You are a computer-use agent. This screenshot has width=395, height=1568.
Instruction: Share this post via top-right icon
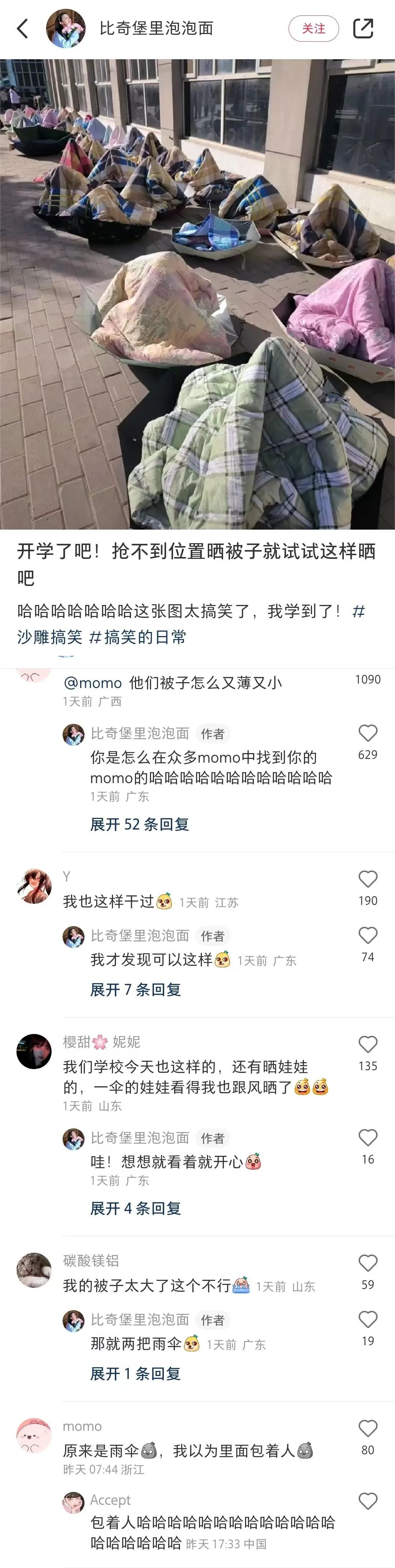pyautogui.click(x=363, y=29)
